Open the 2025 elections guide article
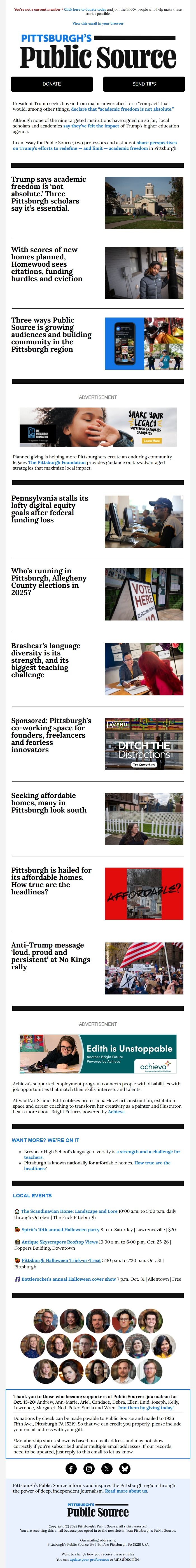Image resolution: width=196 pixels, height=1568 pixels. click(x=49, y=581)
